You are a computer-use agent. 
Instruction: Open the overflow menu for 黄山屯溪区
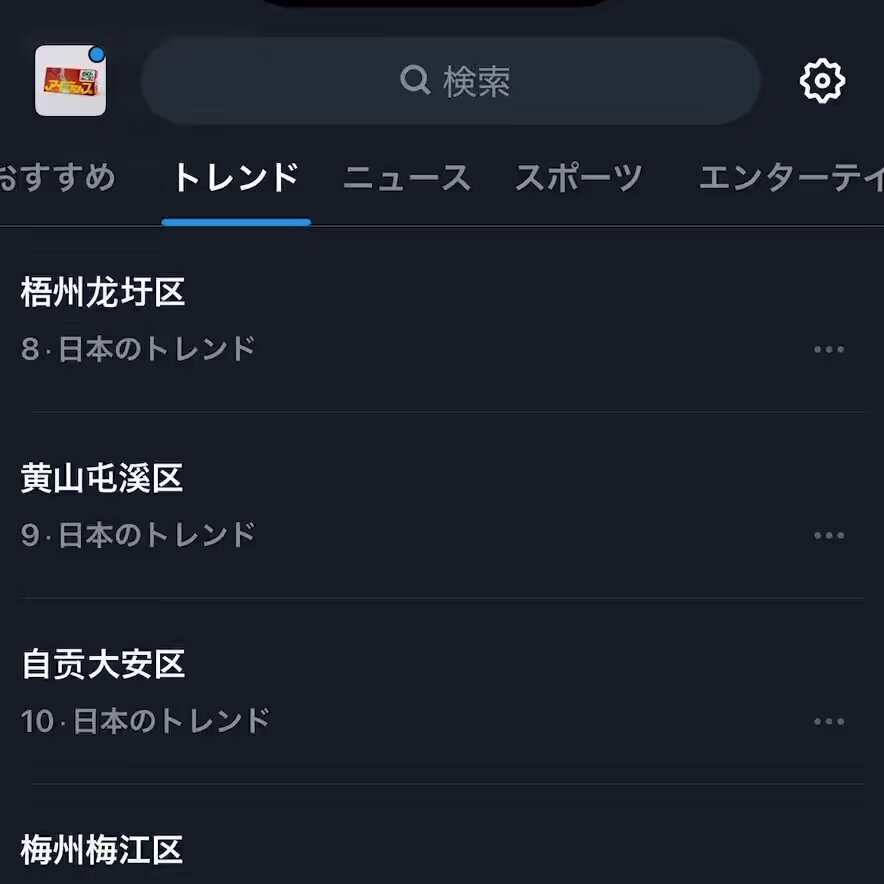829,536
